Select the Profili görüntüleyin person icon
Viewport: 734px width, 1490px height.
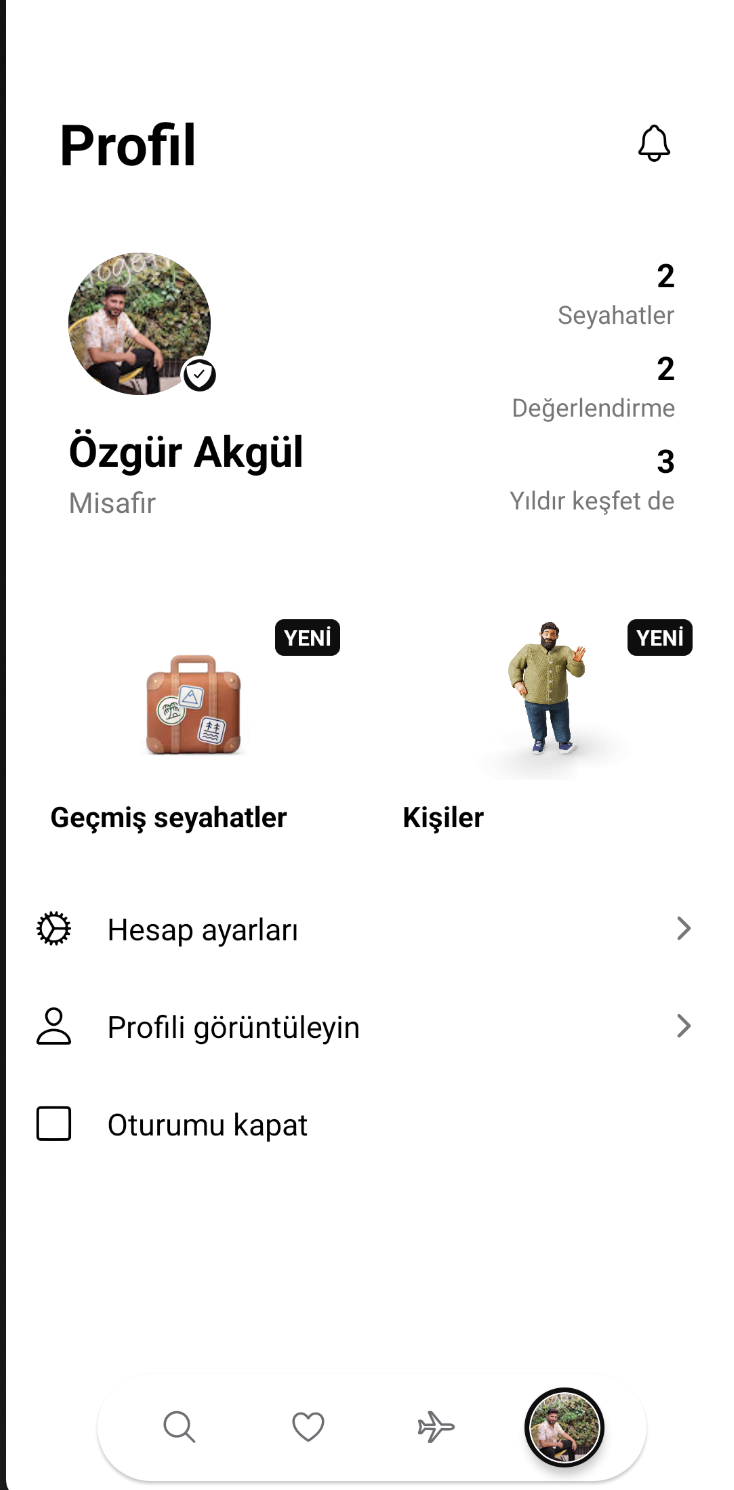click(x=55, y=1026)
